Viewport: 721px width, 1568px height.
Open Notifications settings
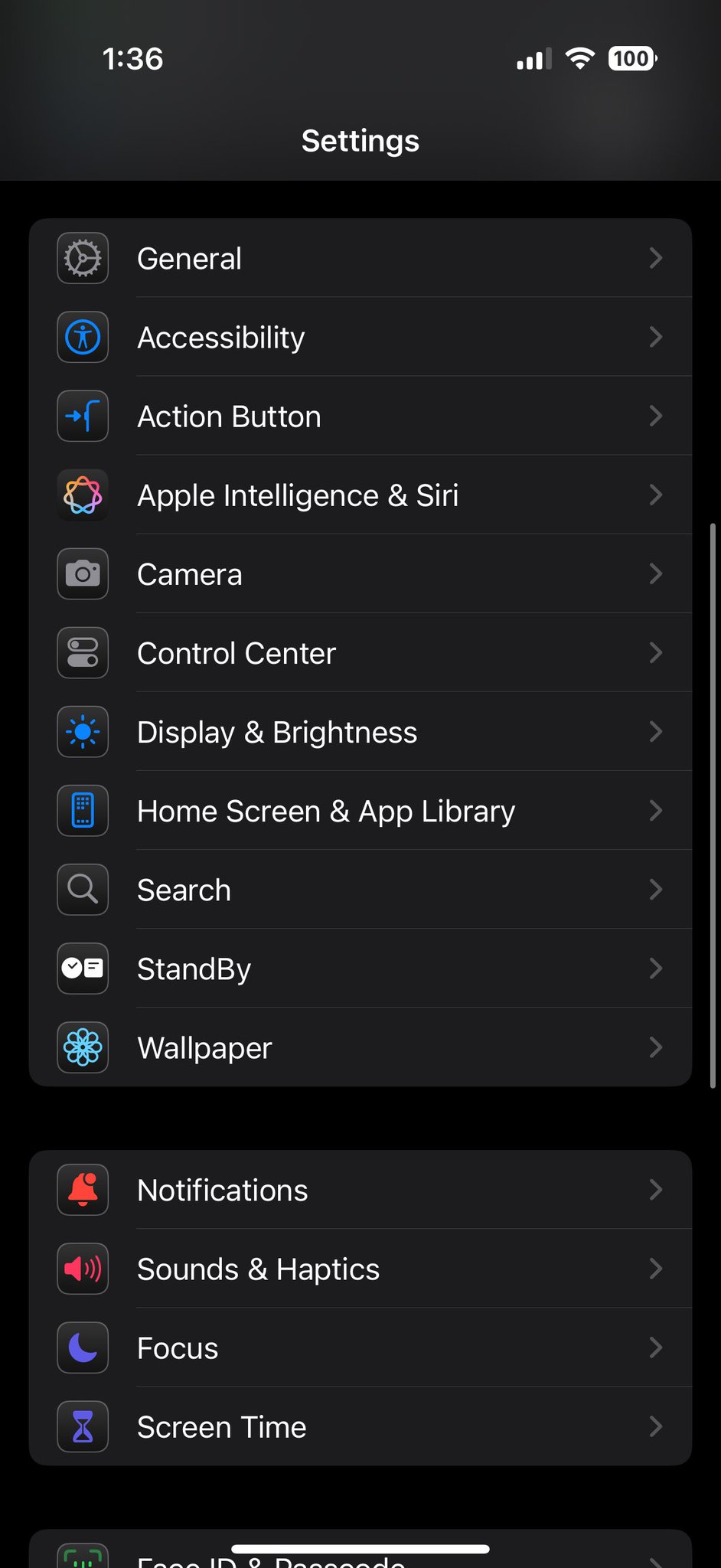pos(360,1189)
